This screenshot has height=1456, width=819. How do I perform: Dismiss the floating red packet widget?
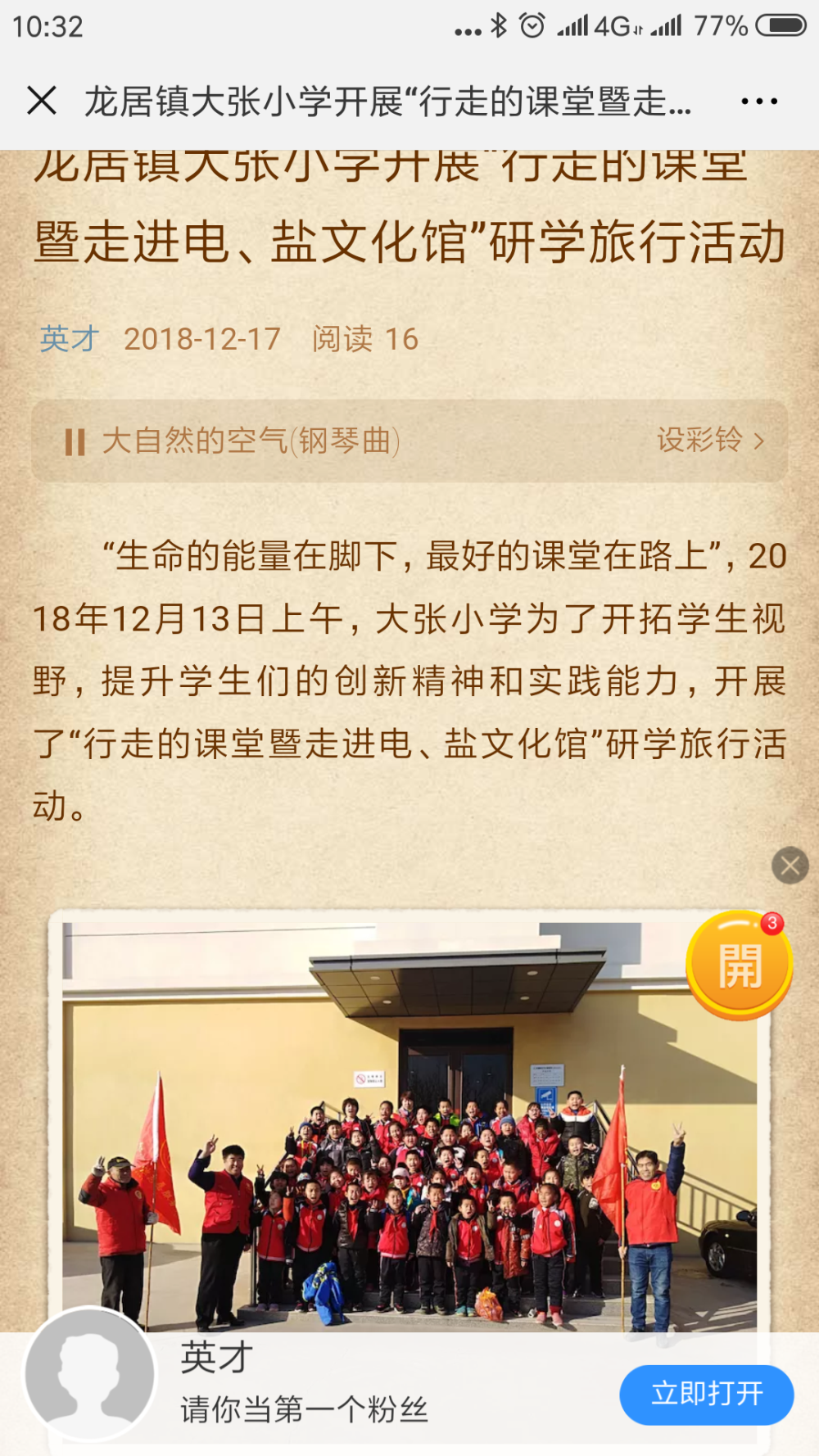point(790,866)
